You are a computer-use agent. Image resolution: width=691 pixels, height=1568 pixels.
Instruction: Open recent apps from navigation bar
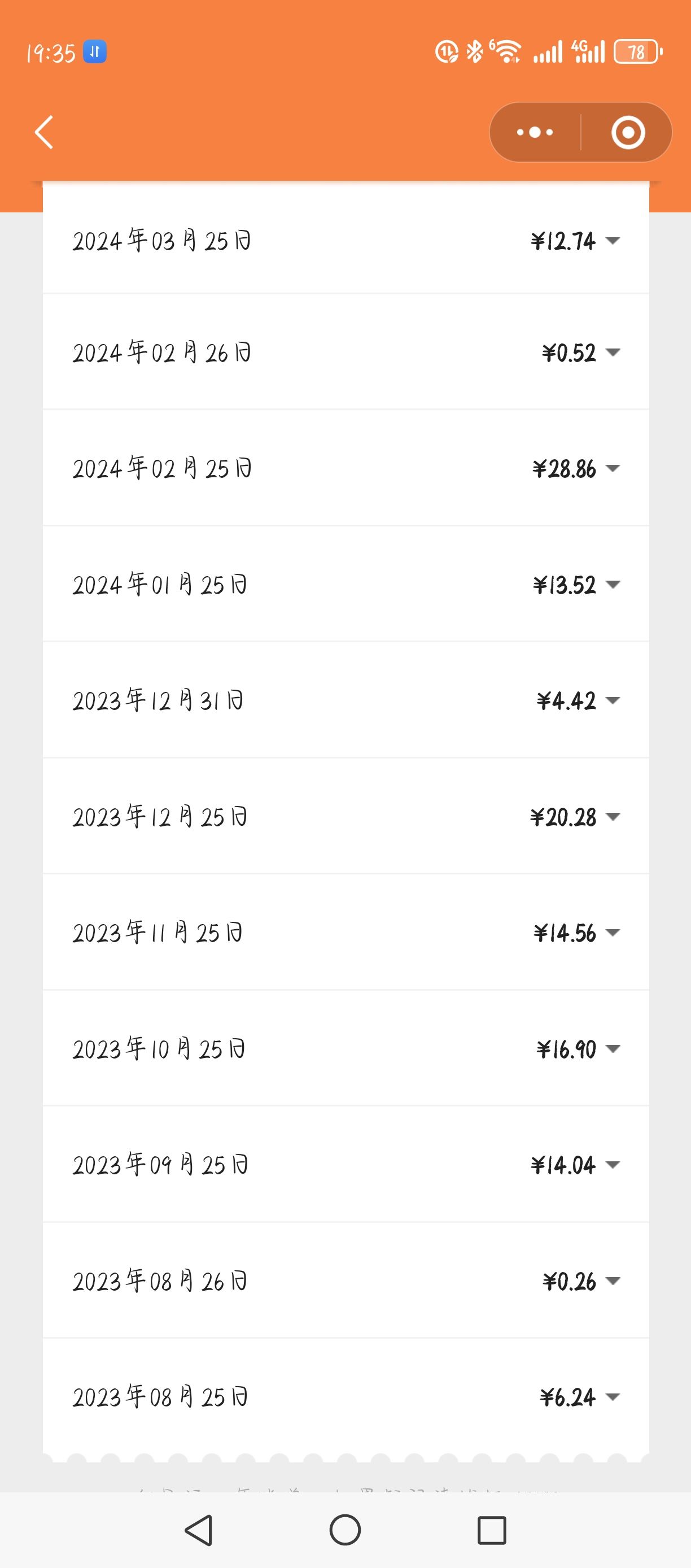[492, 1530]
